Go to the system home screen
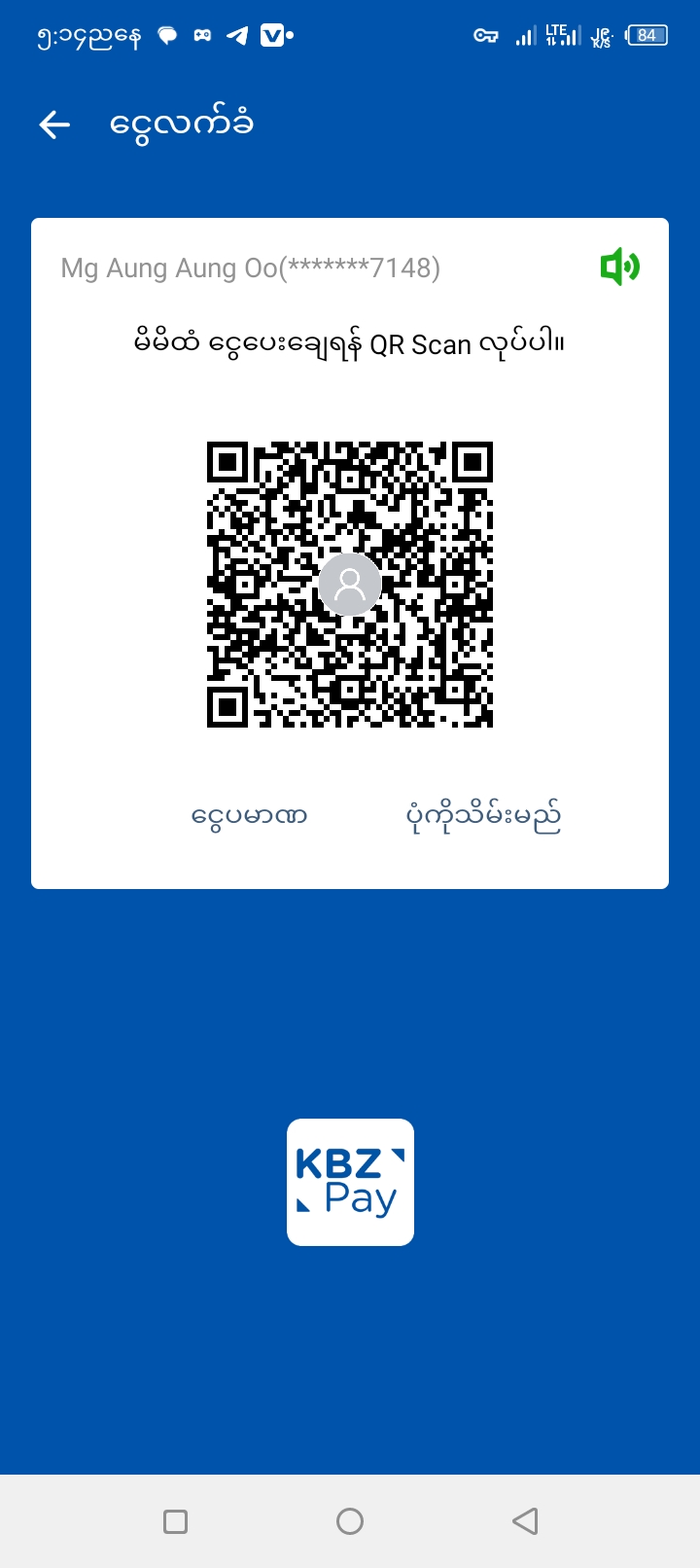Viewport: 700px width, 1568px height. (350, 1521)
